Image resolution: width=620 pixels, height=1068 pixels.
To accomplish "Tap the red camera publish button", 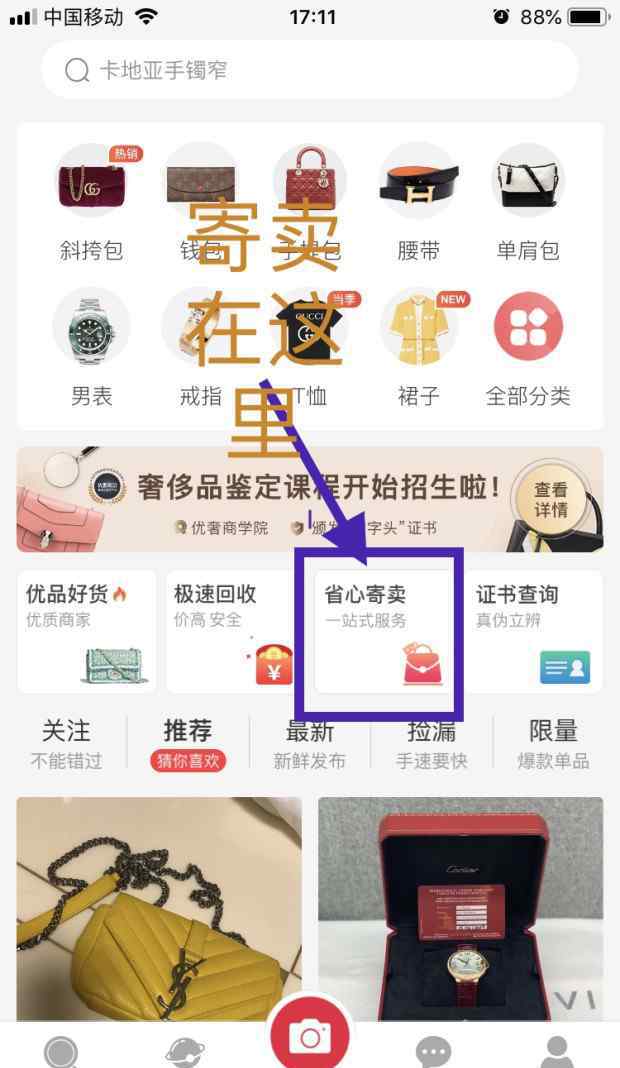I will (310, 1037).
